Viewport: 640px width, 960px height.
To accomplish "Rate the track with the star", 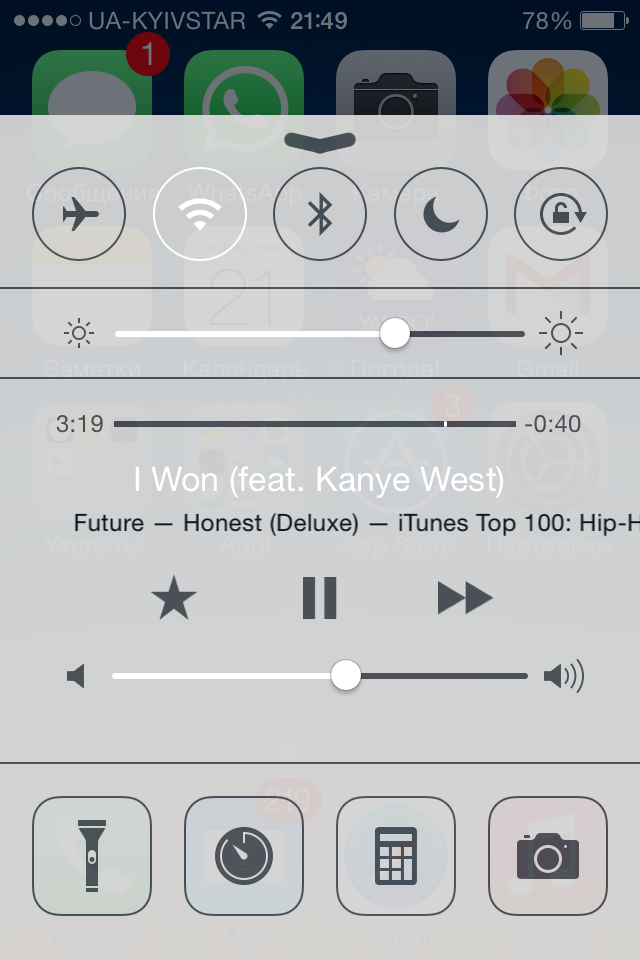I will 174,598.
